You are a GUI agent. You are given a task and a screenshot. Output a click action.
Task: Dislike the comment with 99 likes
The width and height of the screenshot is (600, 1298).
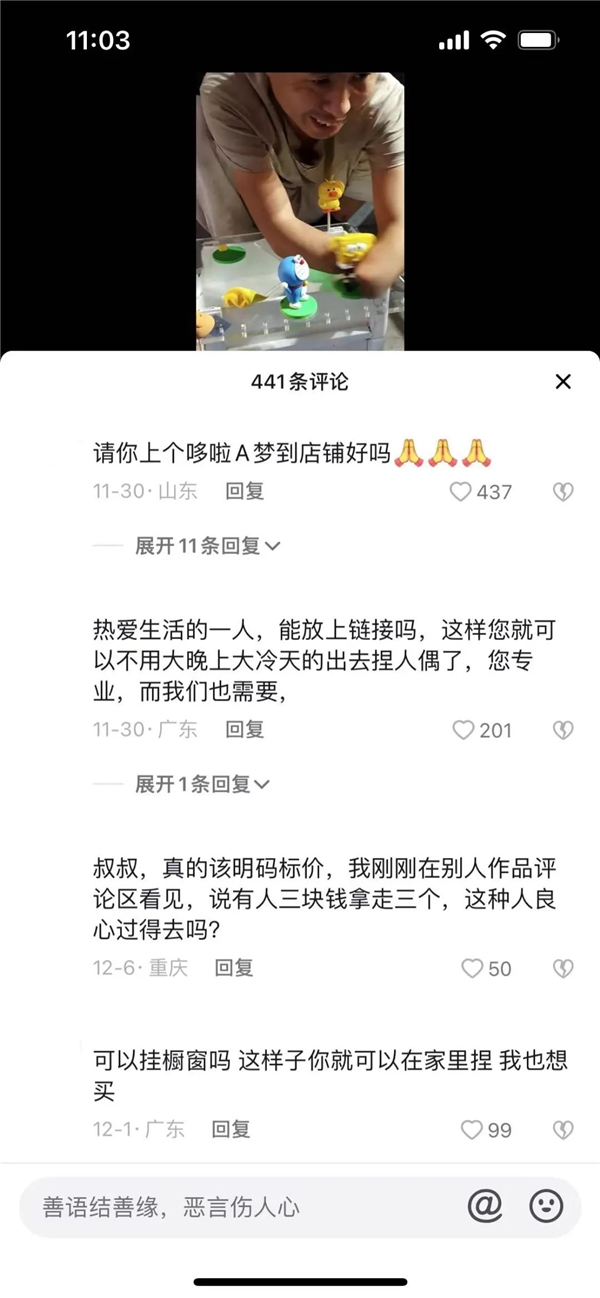(x=563, y=1130)
